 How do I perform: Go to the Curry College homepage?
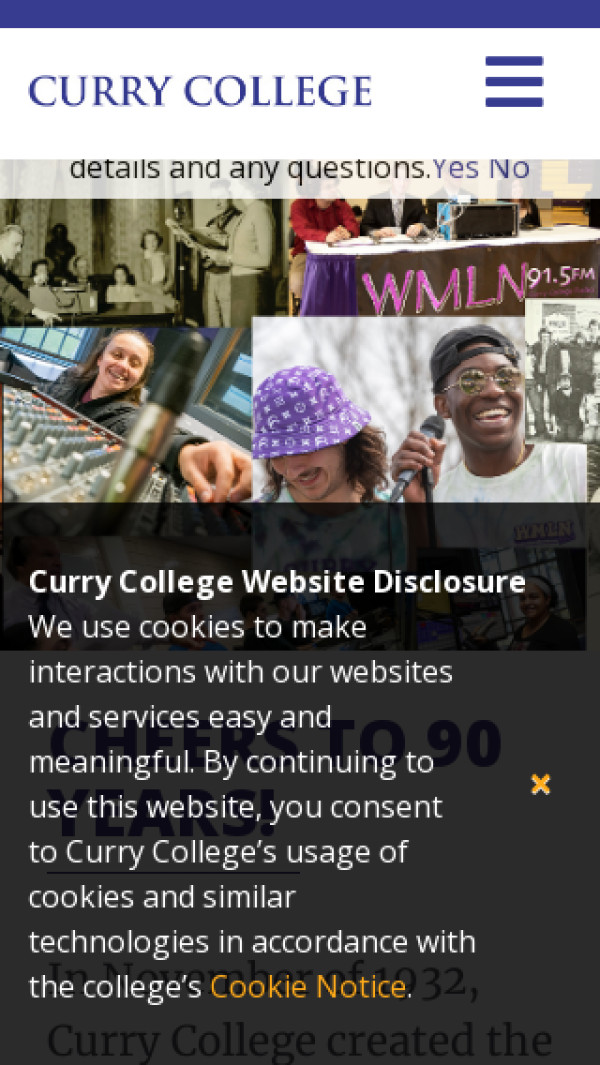pyautogui.click(x=200, y=91)
